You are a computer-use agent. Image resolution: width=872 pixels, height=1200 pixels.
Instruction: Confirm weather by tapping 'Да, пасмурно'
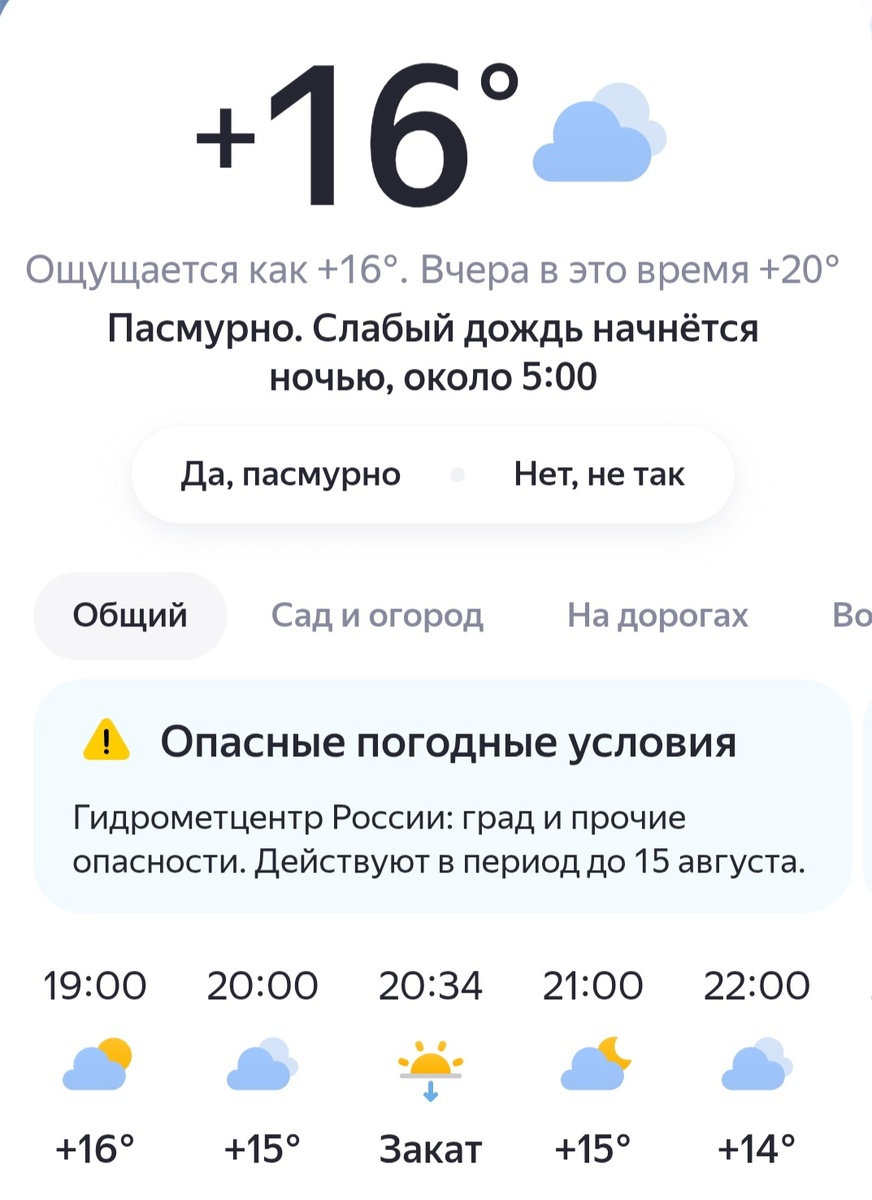293,474
